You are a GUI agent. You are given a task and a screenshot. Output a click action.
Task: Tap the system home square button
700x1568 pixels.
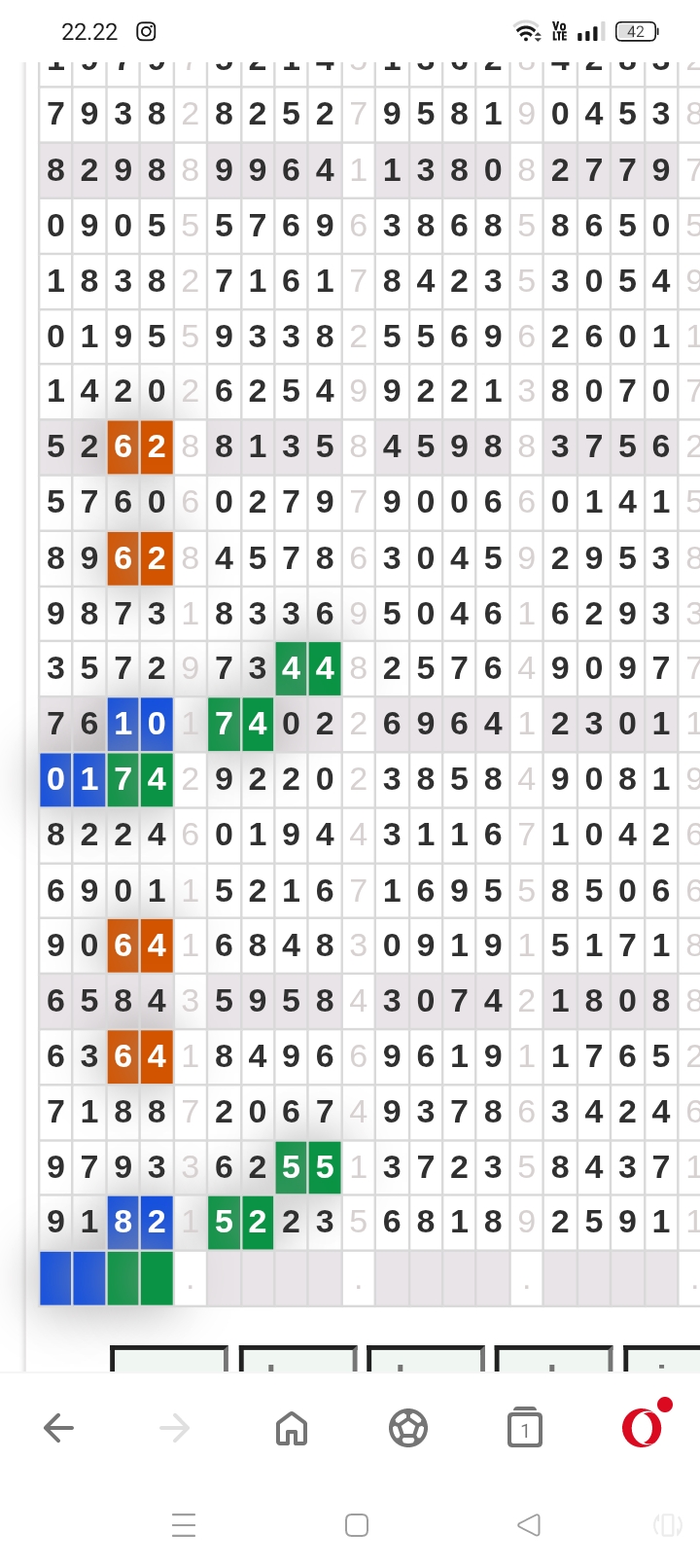pos(357,1524)
